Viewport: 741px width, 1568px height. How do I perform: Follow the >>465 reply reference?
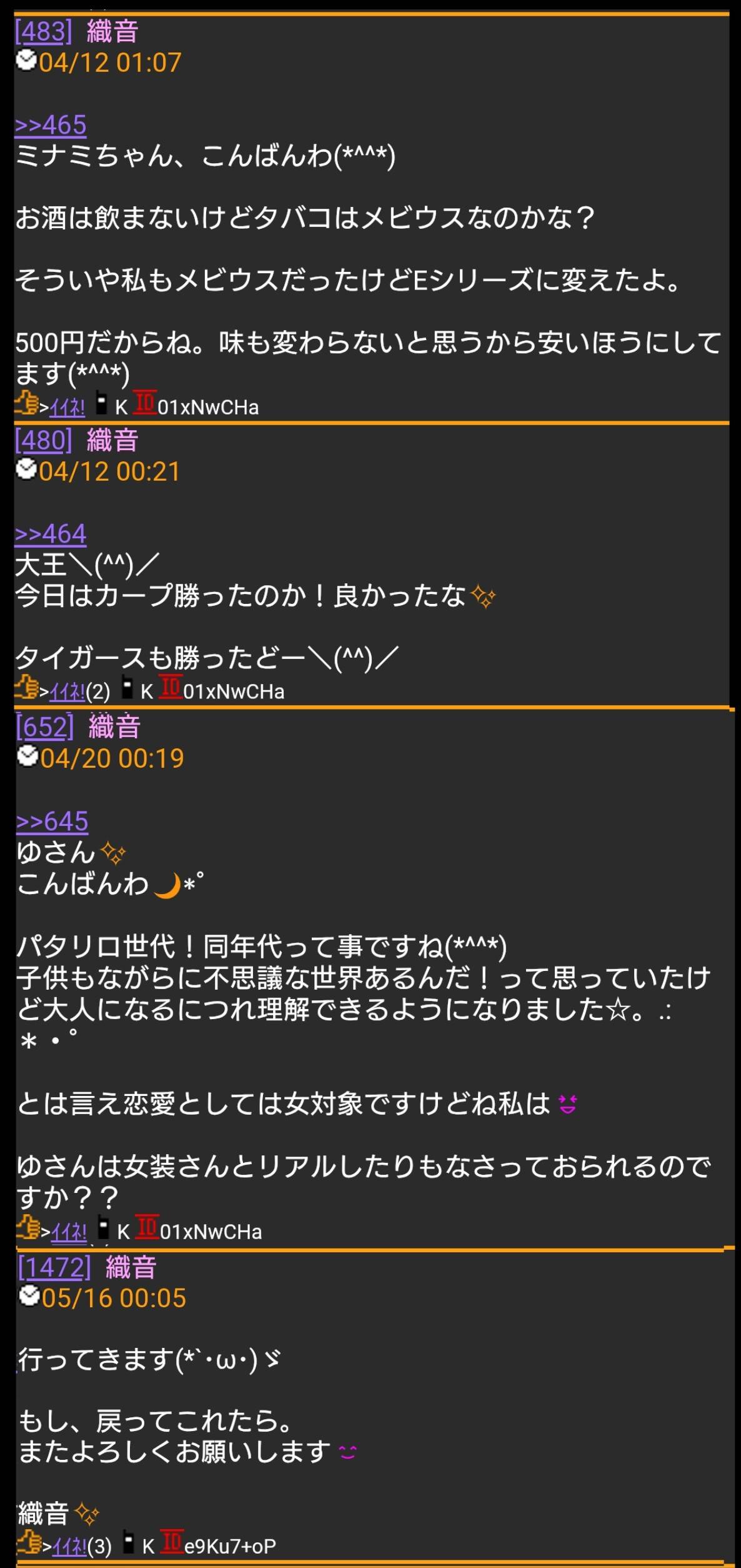(51, 125)
